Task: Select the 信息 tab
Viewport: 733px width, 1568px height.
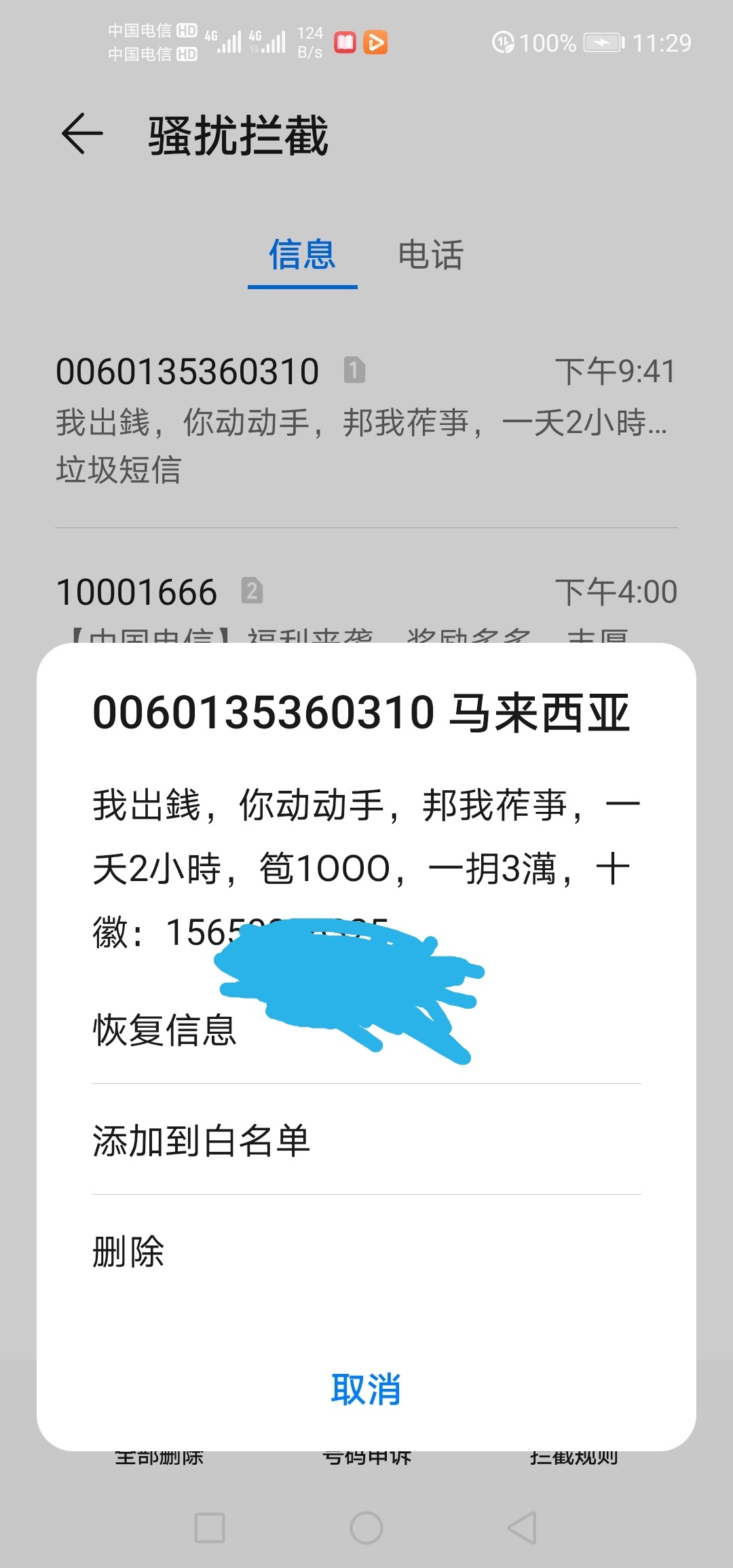Action: click(x=303, y=255)
